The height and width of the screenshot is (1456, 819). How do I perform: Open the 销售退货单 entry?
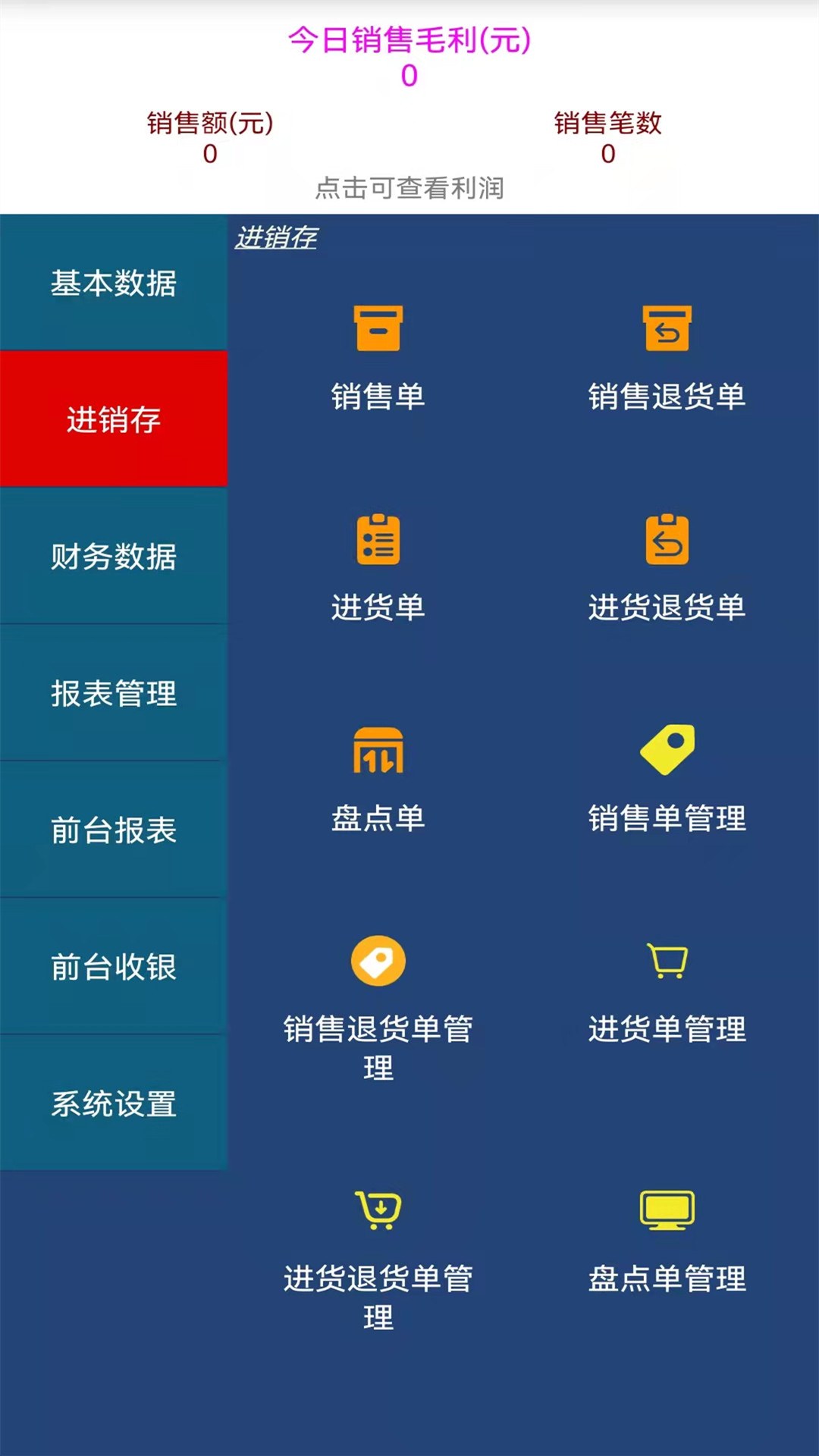click(667, 358)
